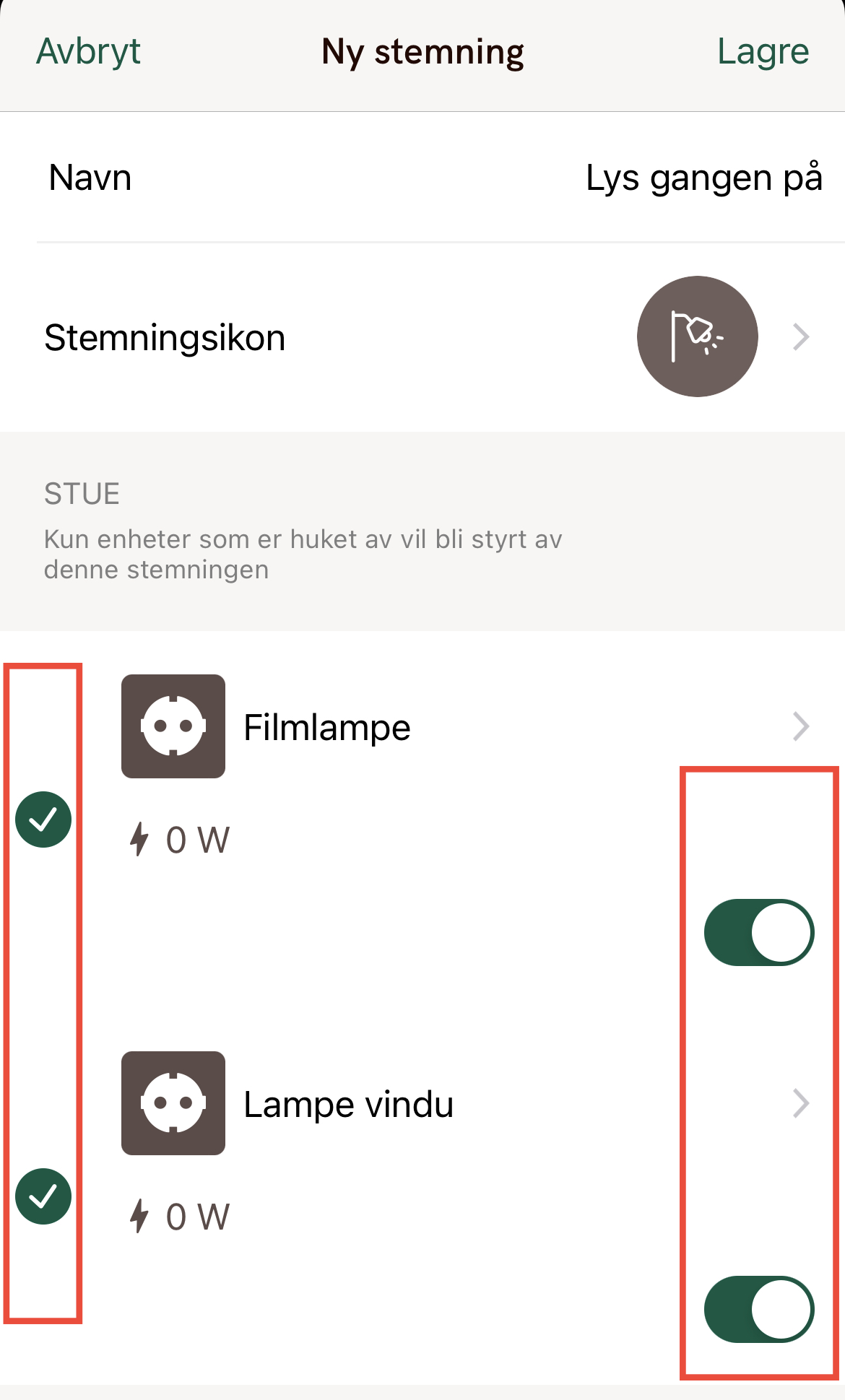
Task: Expand Stemningsikon settings via its chevron
Action: [x=799, y=336]
